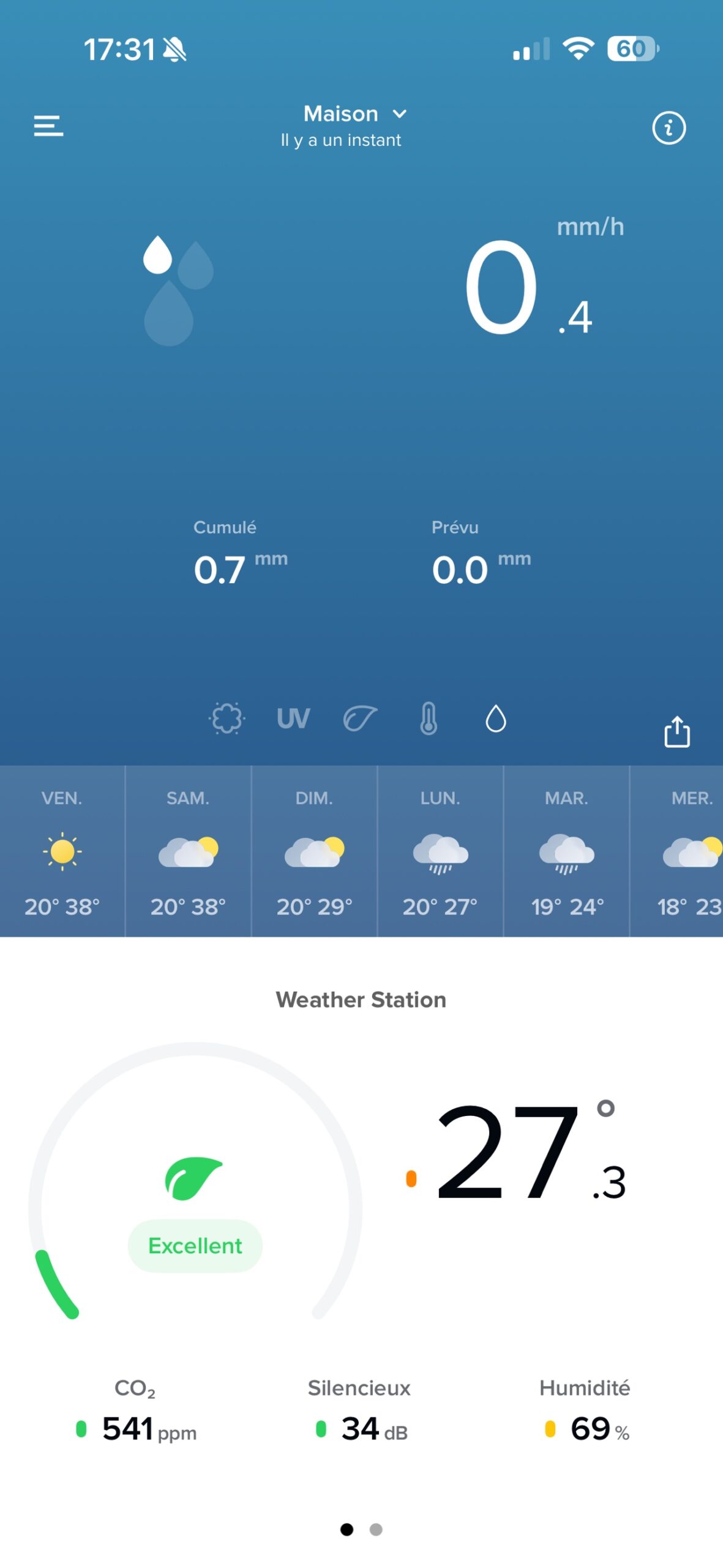
Task: Switch to the wind view icon
Action: click(x=360, y=718)
